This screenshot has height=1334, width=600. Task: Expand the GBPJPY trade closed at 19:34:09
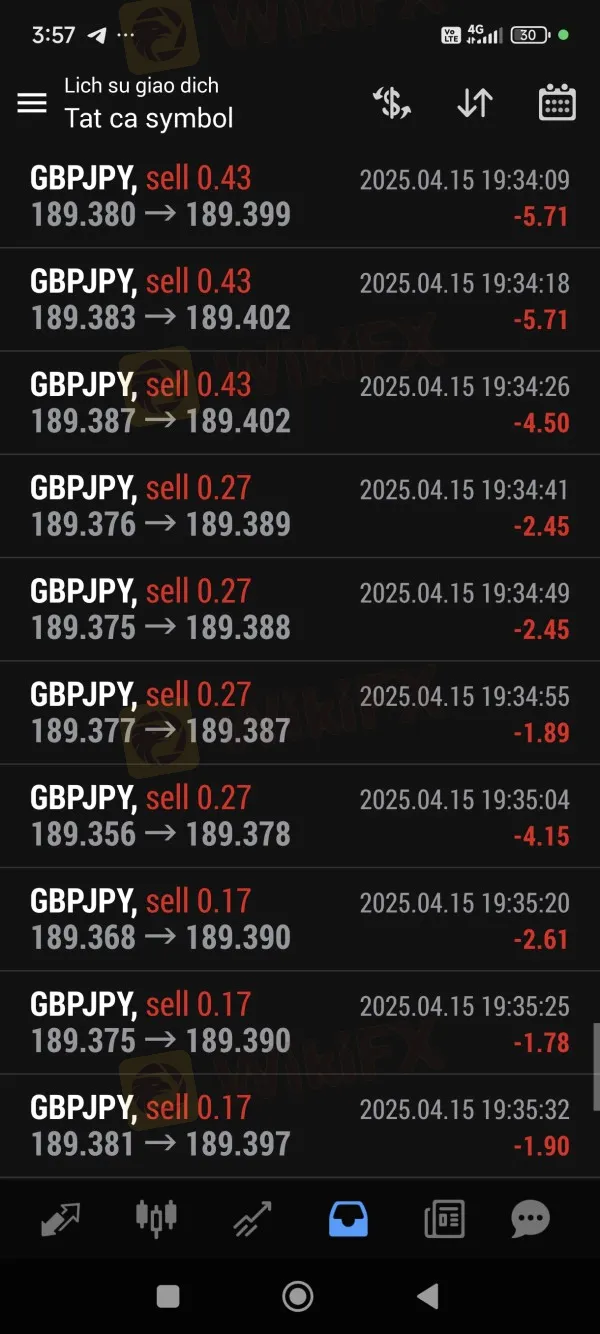pyautogui.click(x=300, y=196)
